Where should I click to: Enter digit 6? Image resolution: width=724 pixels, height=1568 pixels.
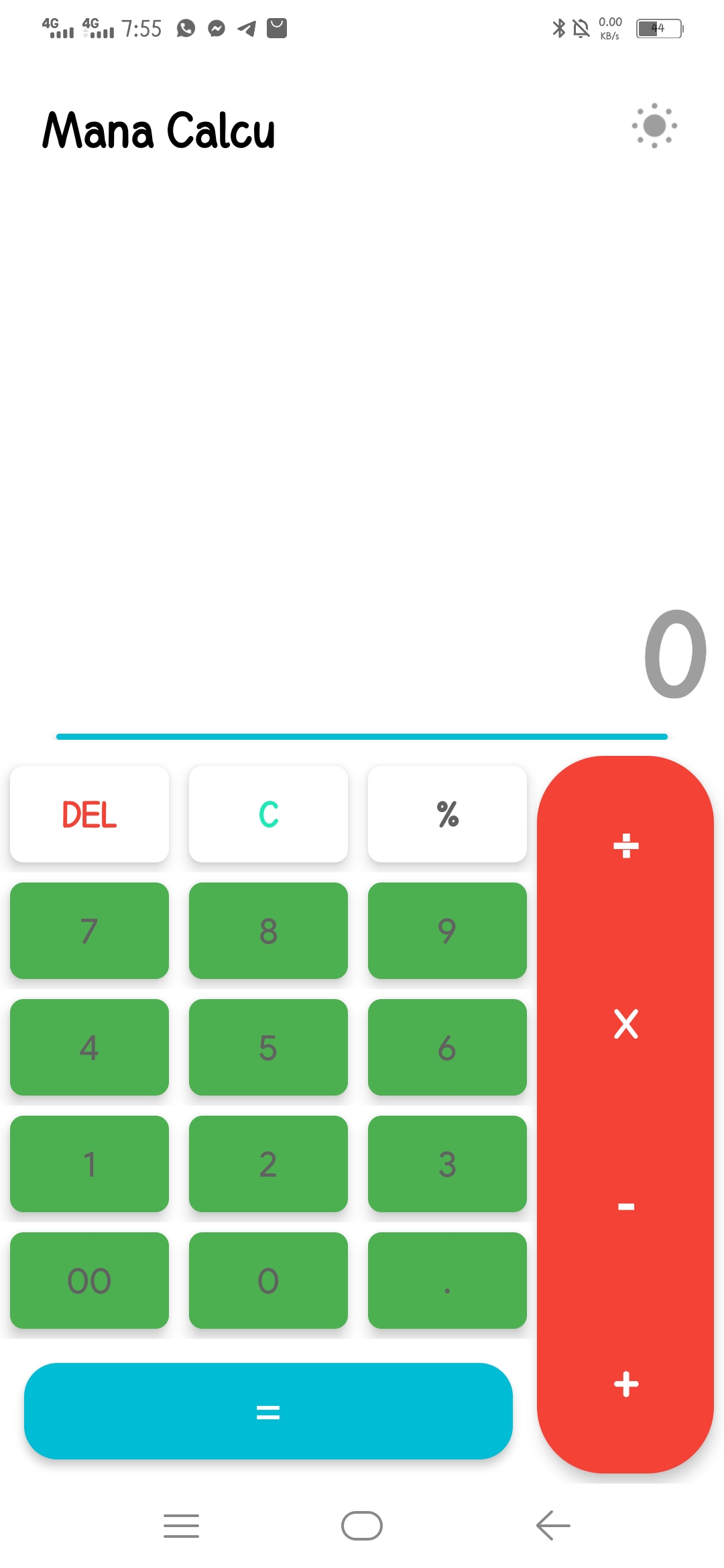pyautogui.click(x=447, y=1047)
